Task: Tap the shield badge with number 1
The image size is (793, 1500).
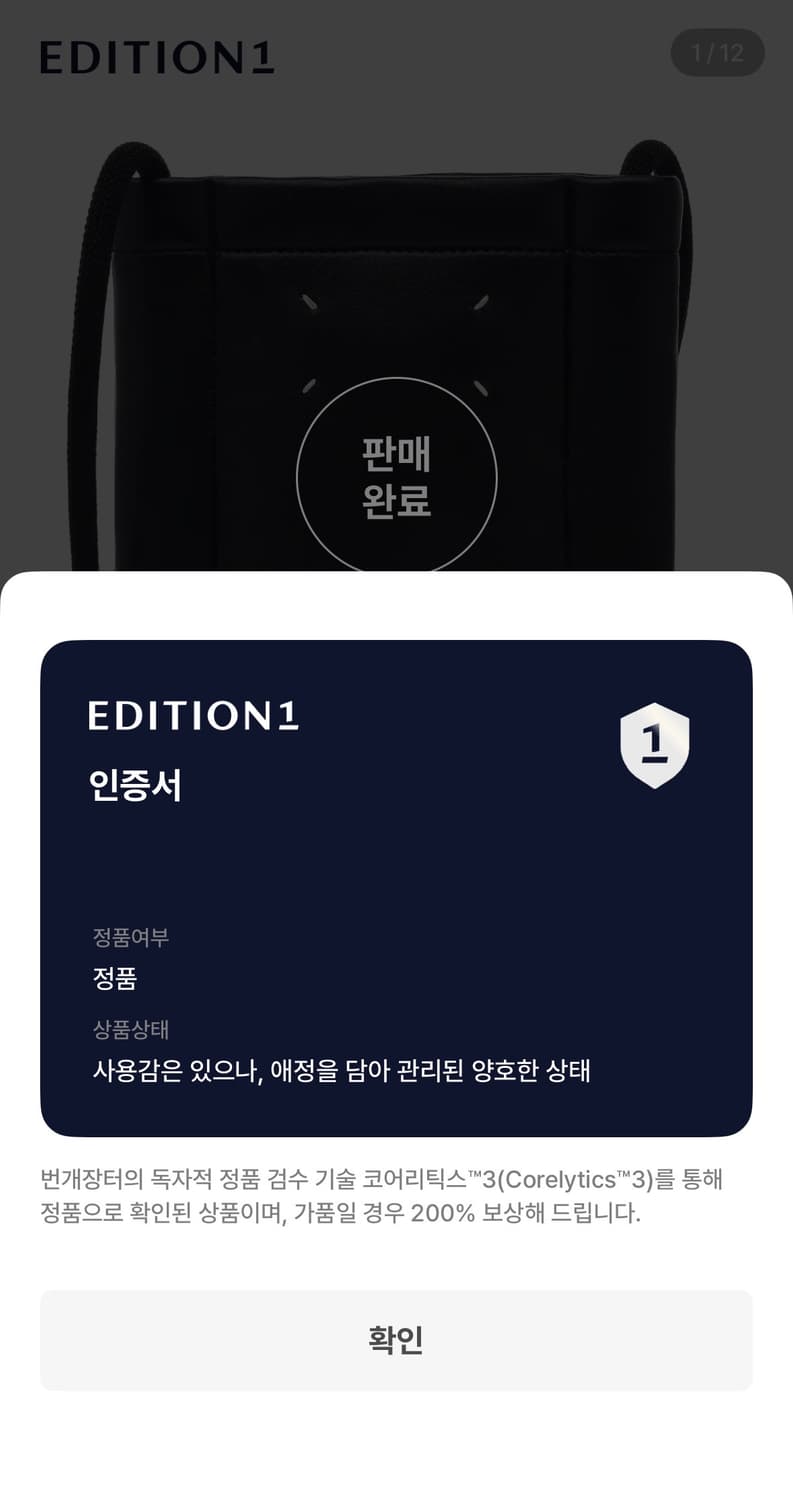Action: click(x=655, y=745)
